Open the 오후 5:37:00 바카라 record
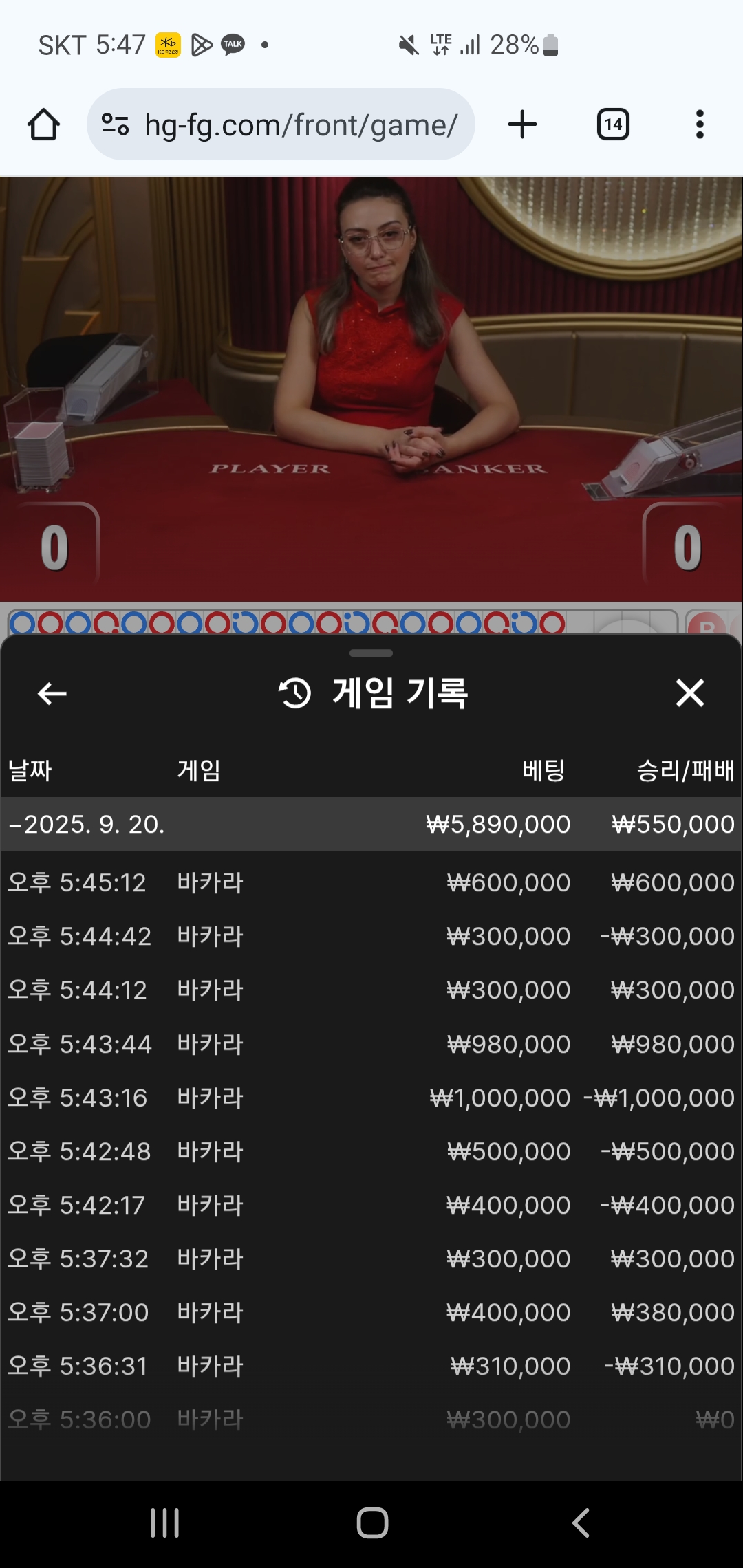 click(x=371, y=1312)
